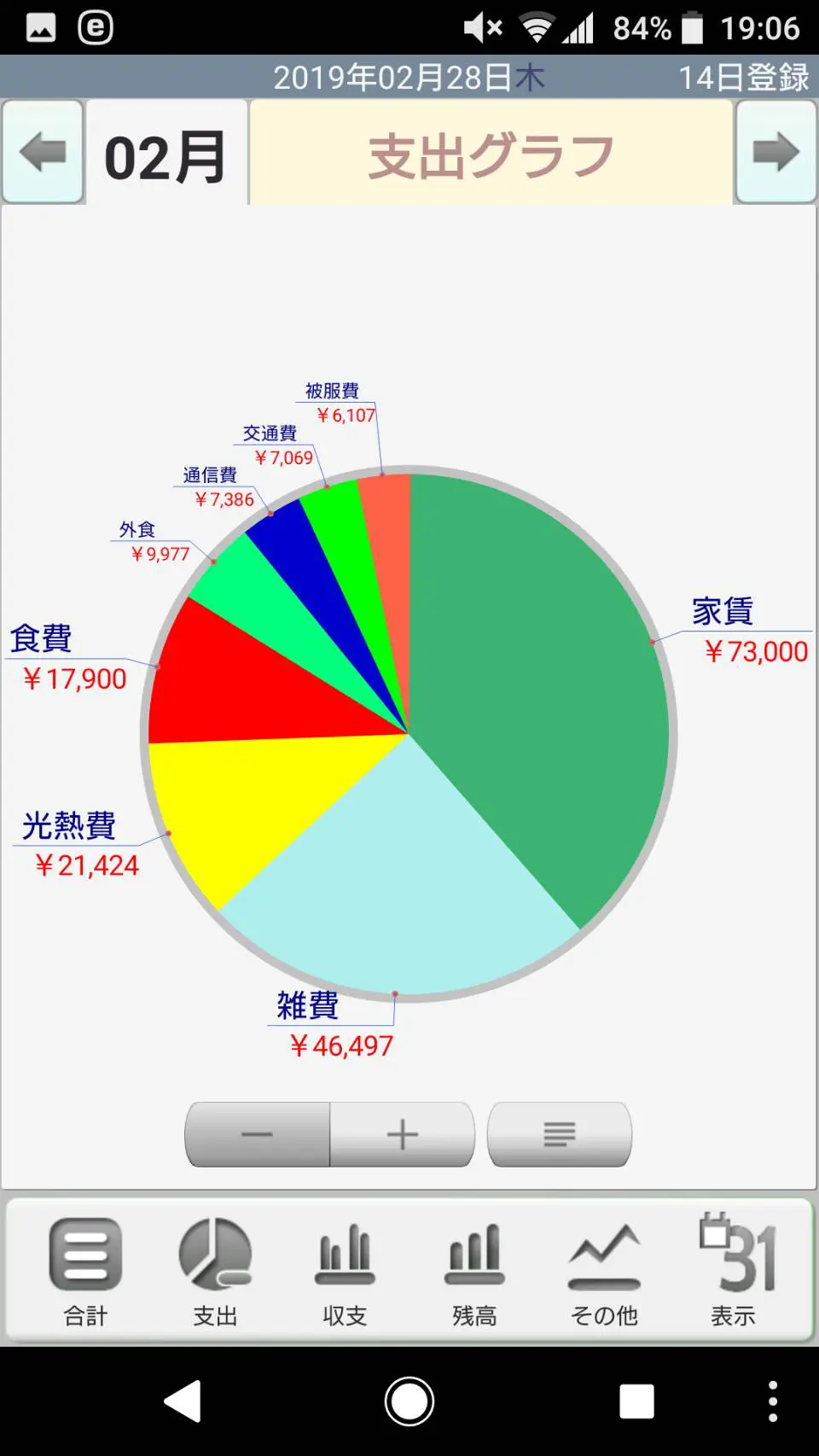Tap the system back button
This screenshot has width=819, height=1456.
point(183,1401)
